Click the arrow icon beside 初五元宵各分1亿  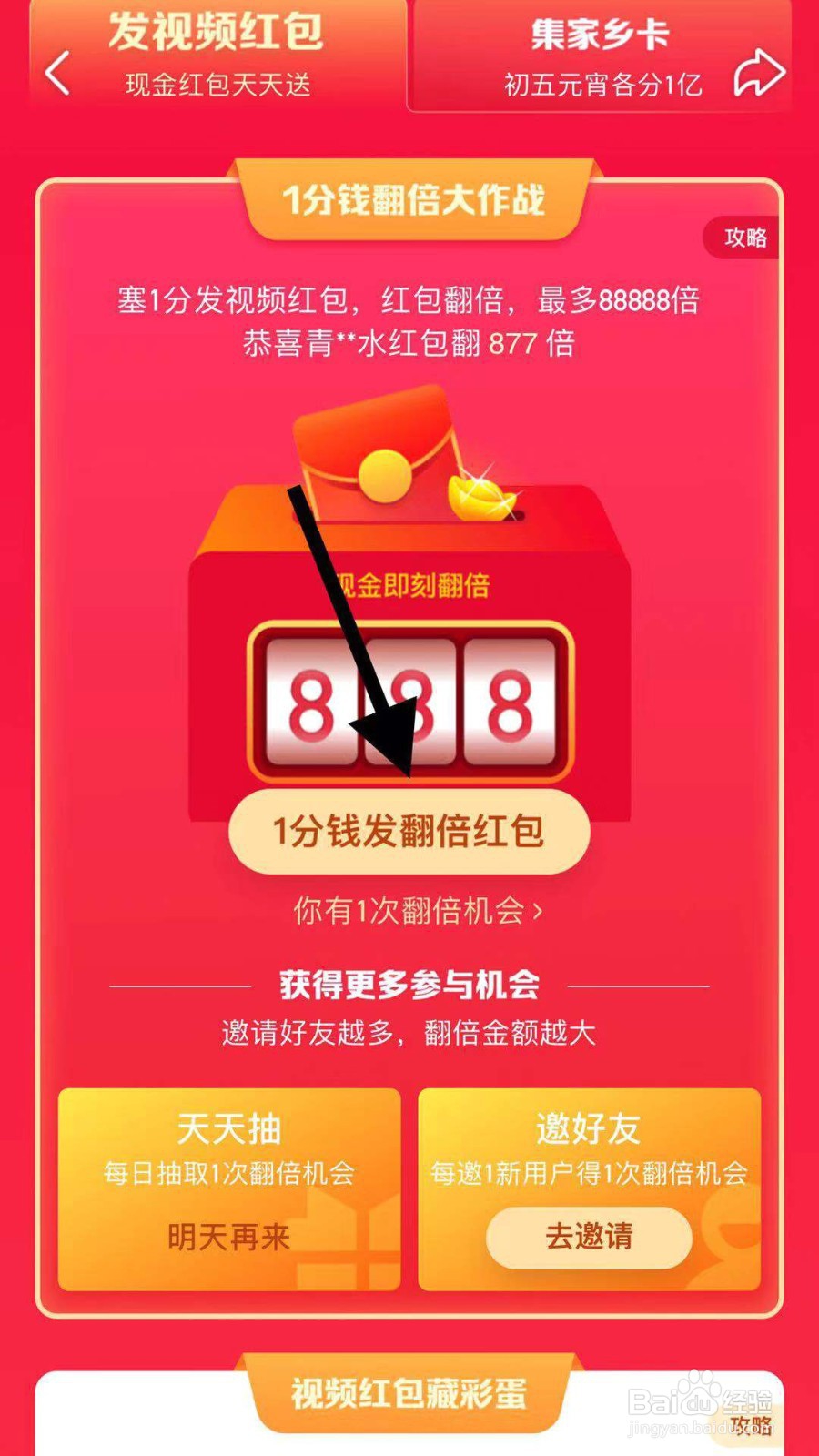pos(758,71)
